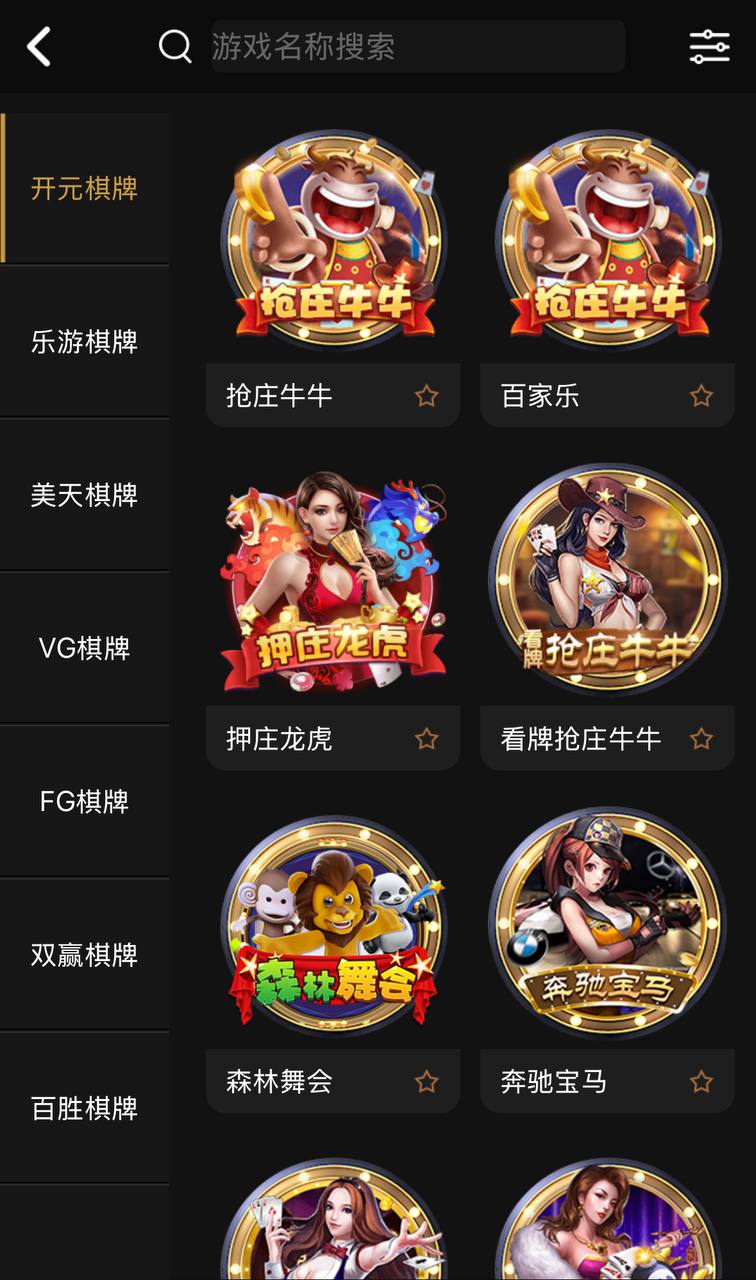Open the filter settings icon

709,47
